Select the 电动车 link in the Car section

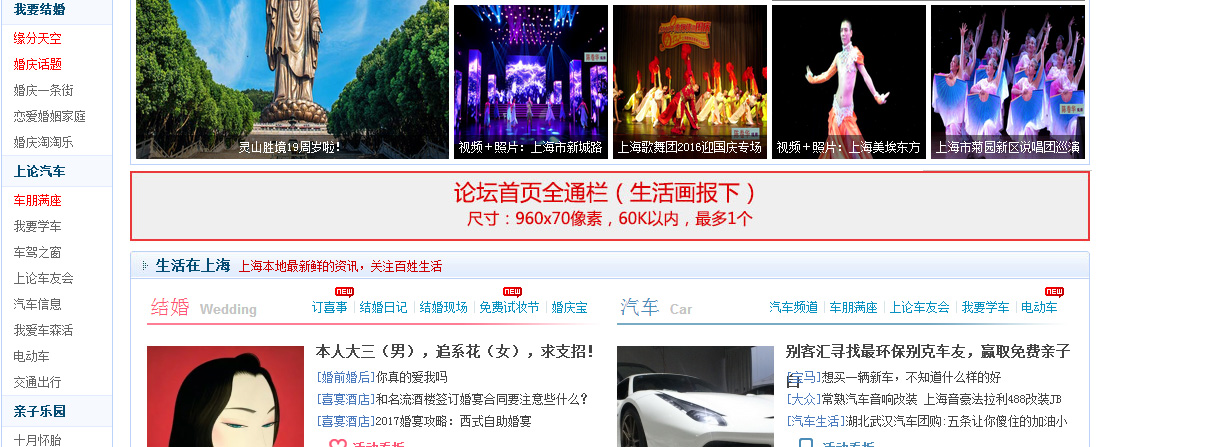pyautogui.click(x=1038, y=308)
